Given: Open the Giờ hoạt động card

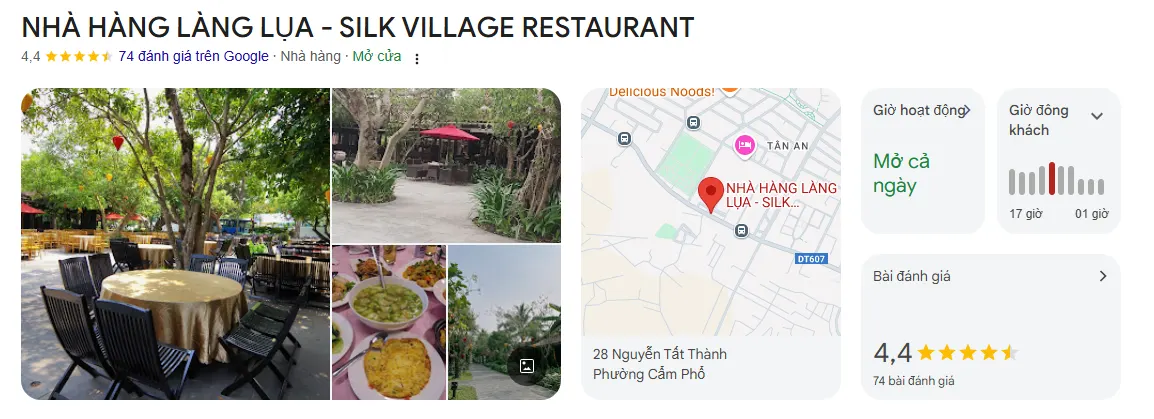Looking at the screenshot, I should (x=922, y=160).
